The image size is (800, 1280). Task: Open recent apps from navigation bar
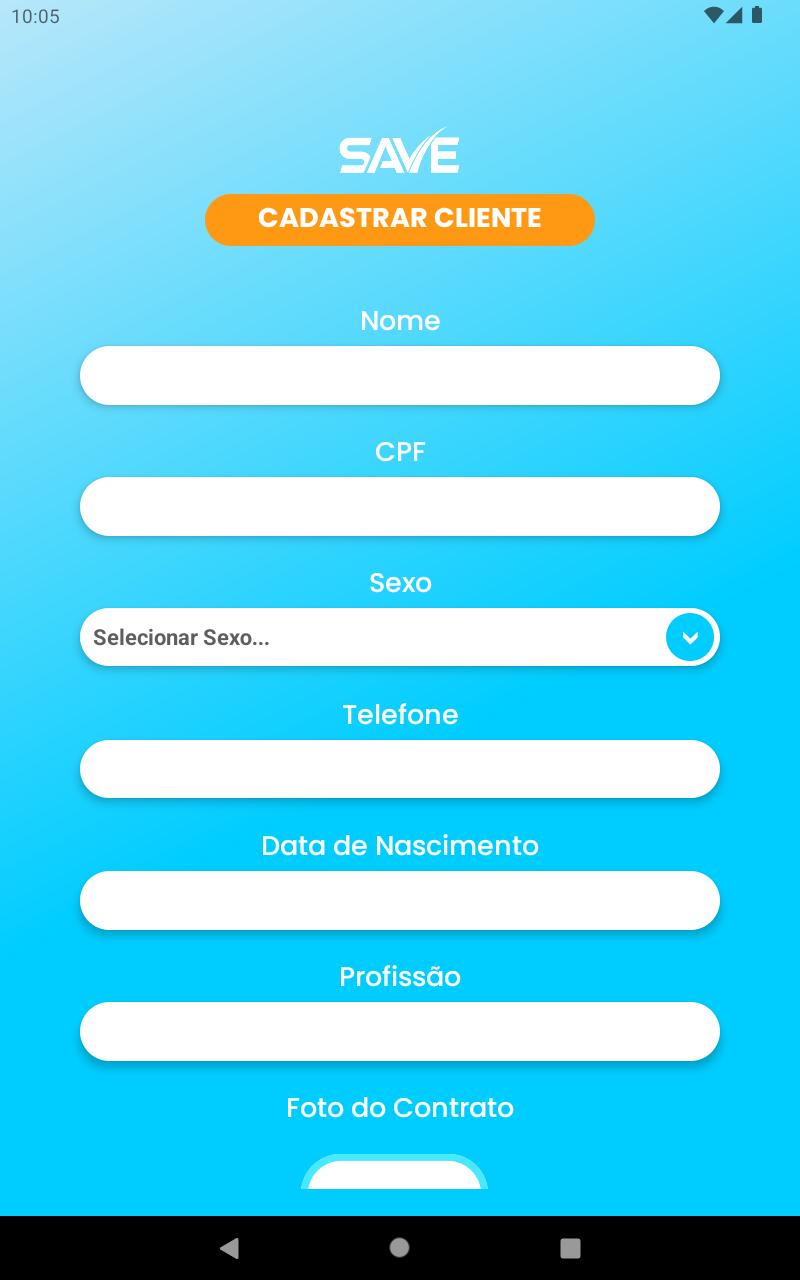pos(570,1247)
